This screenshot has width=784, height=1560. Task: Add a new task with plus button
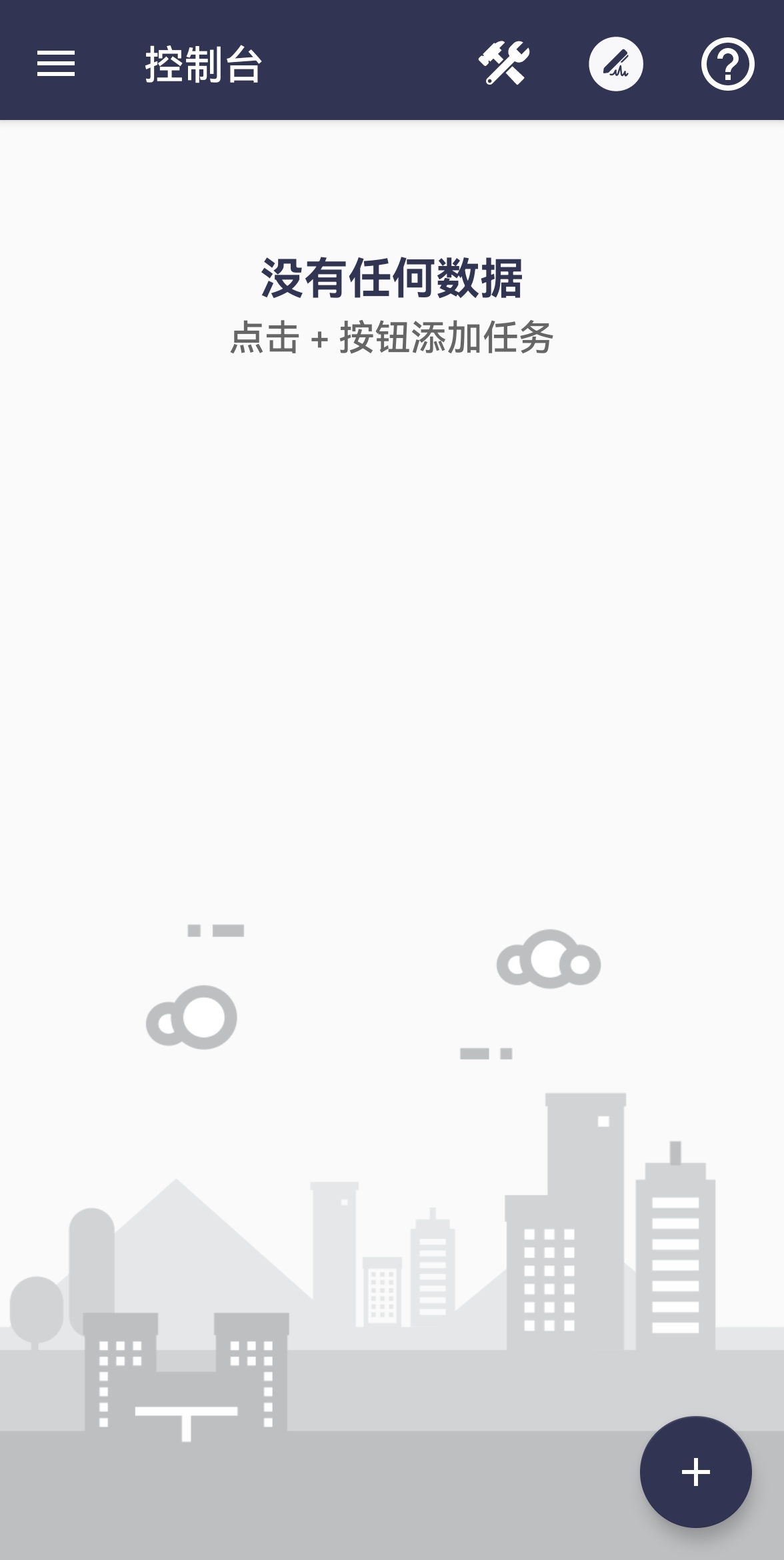[695, 1471]
